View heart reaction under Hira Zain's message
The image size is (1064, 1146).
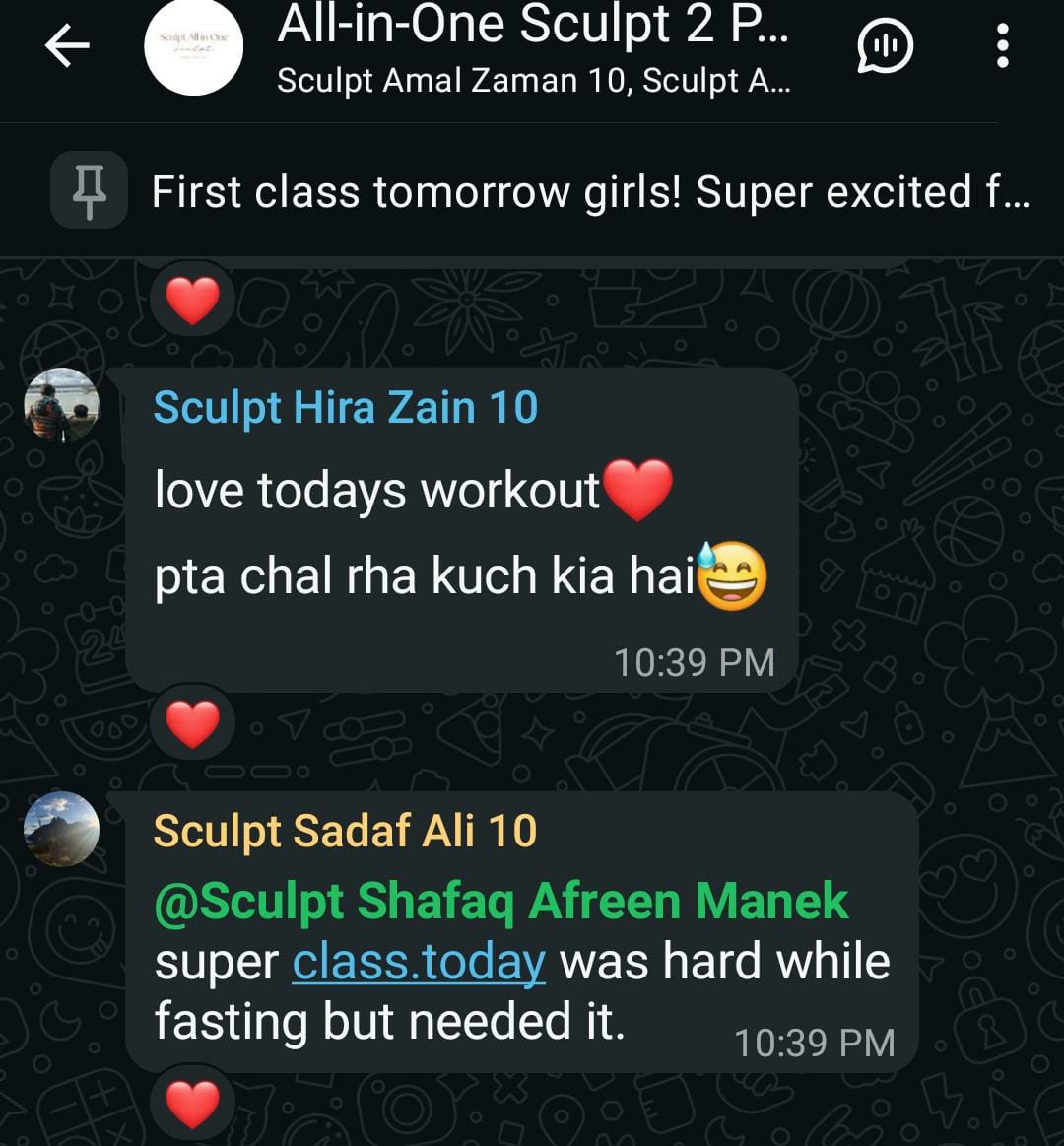click(192, 726)
